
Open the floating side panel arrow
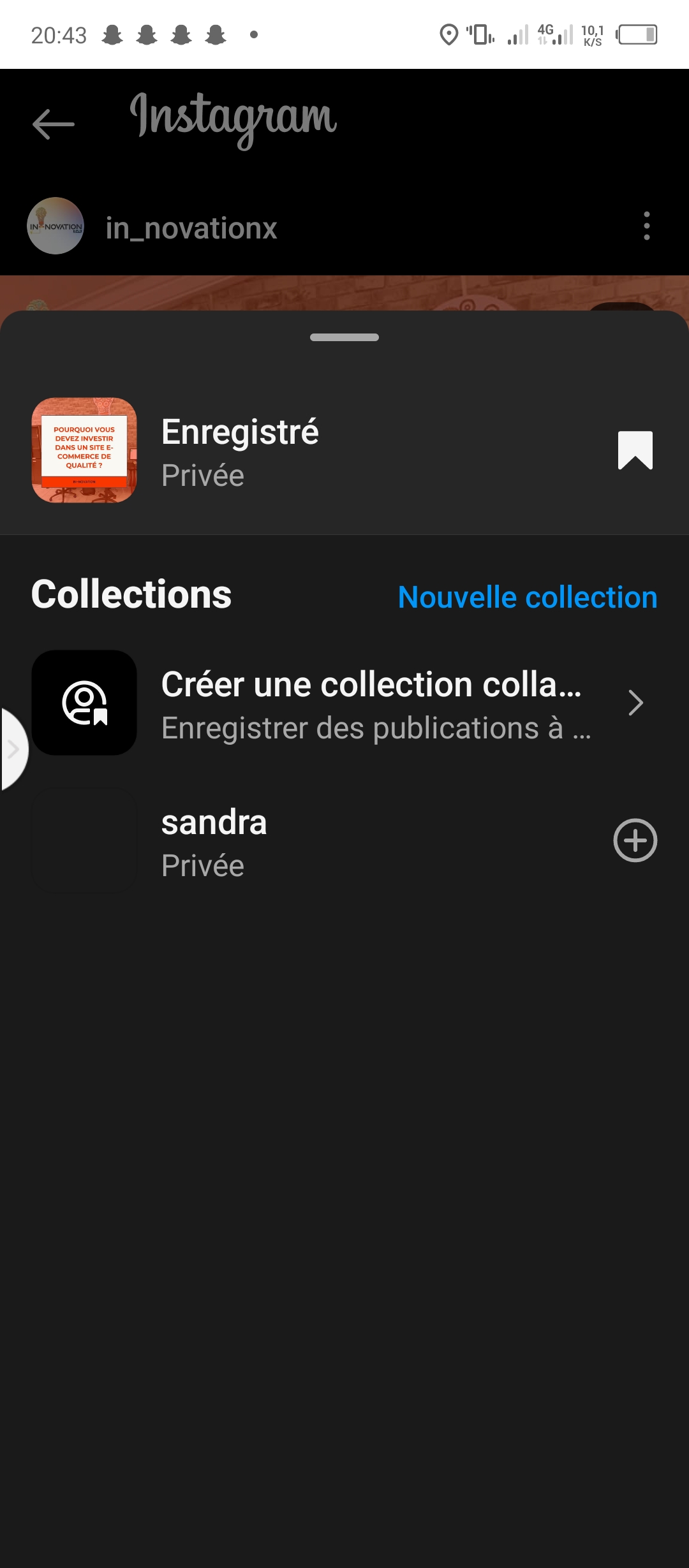click(13, 749)
